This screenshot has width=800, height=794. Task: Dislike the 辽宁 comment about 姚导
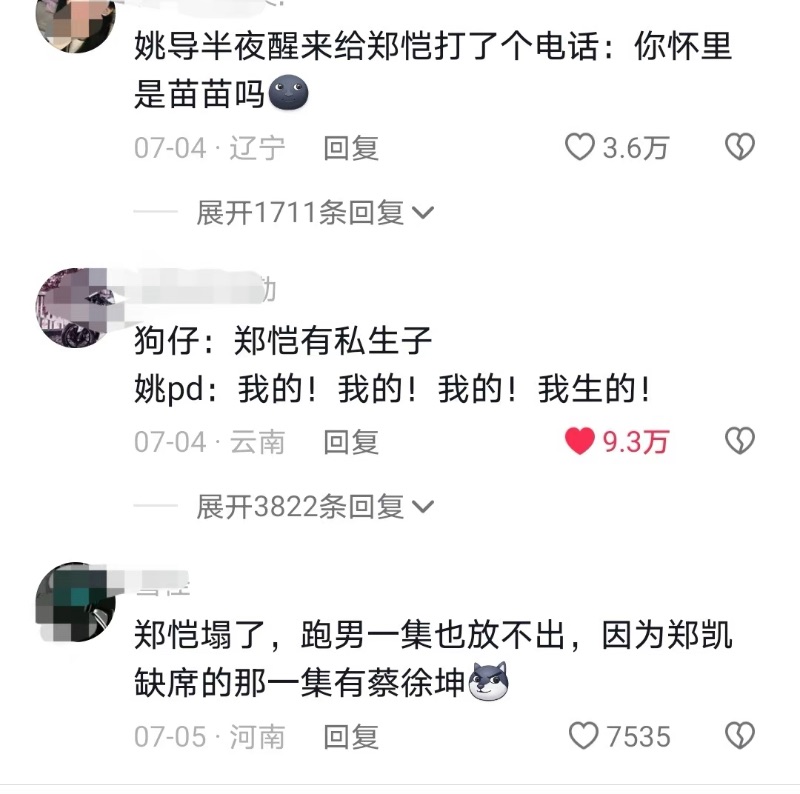click(x=739, y=148)
